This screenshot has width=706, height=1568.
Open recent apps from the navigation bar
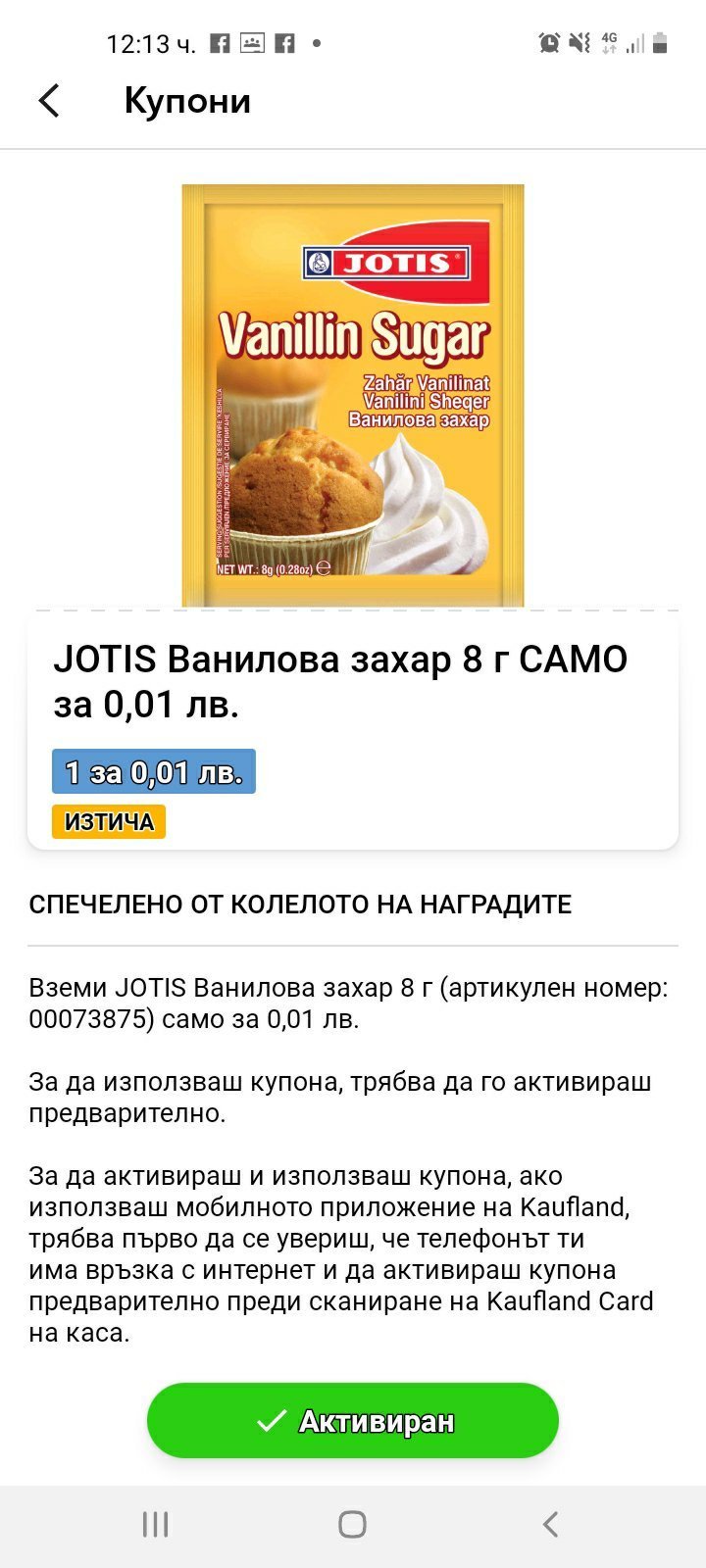click(156, 1524)
